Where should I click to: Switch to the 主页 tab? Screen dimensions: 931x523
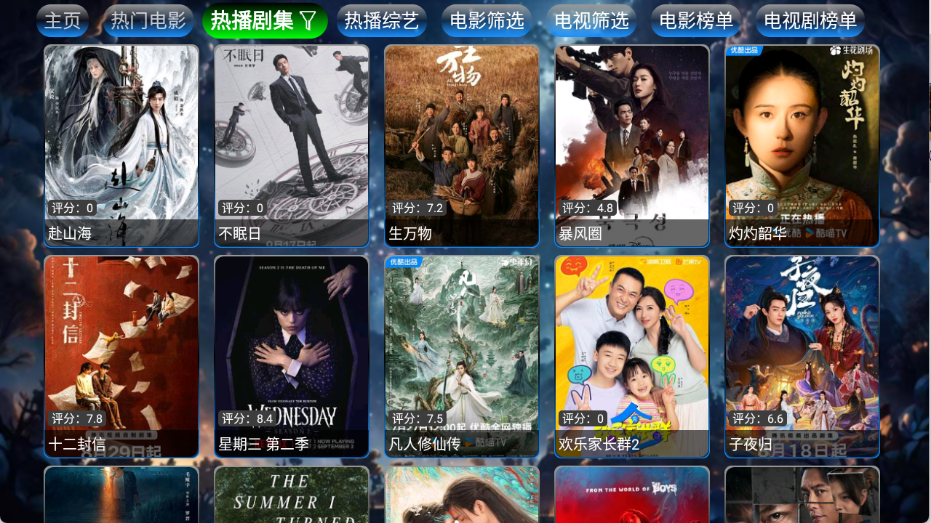62,20
